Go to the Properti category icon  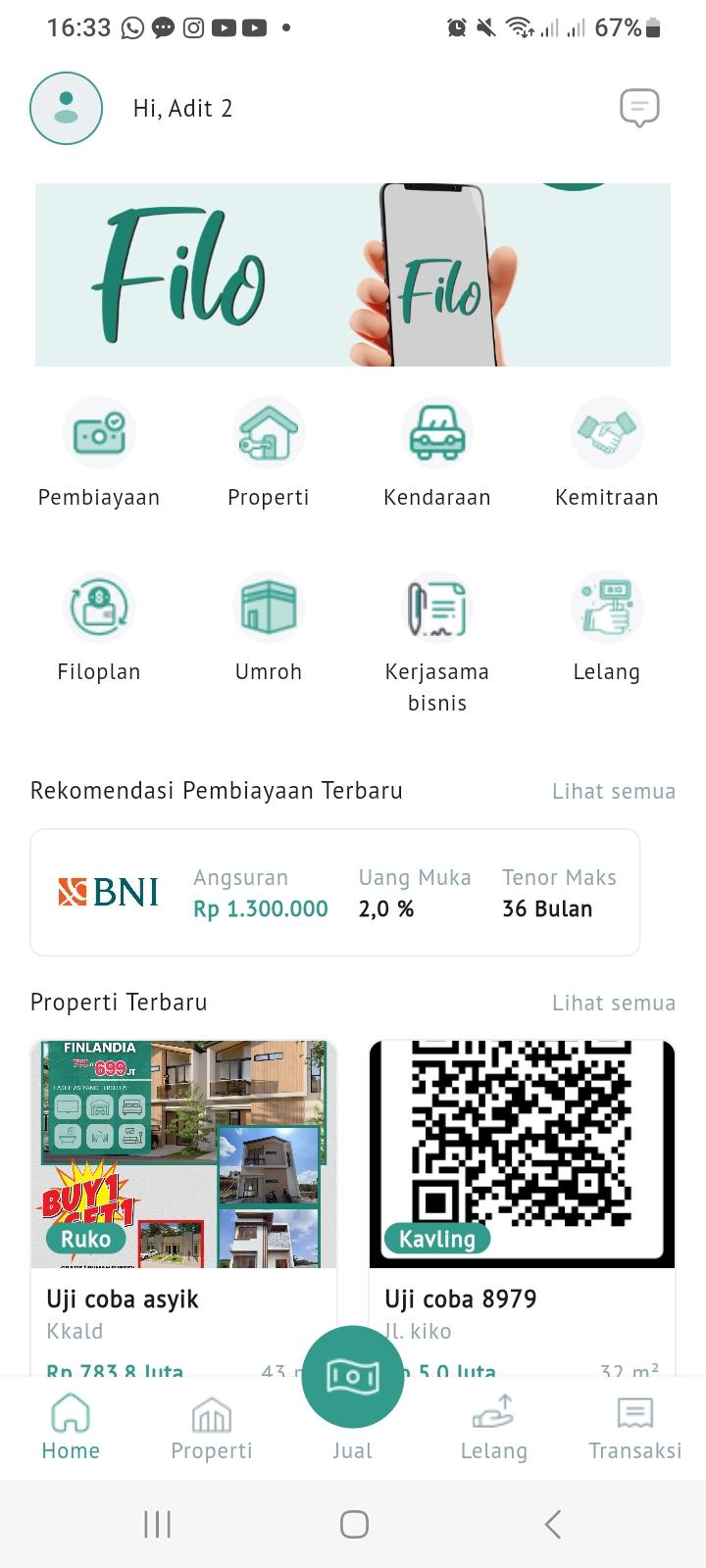[269, 433]
